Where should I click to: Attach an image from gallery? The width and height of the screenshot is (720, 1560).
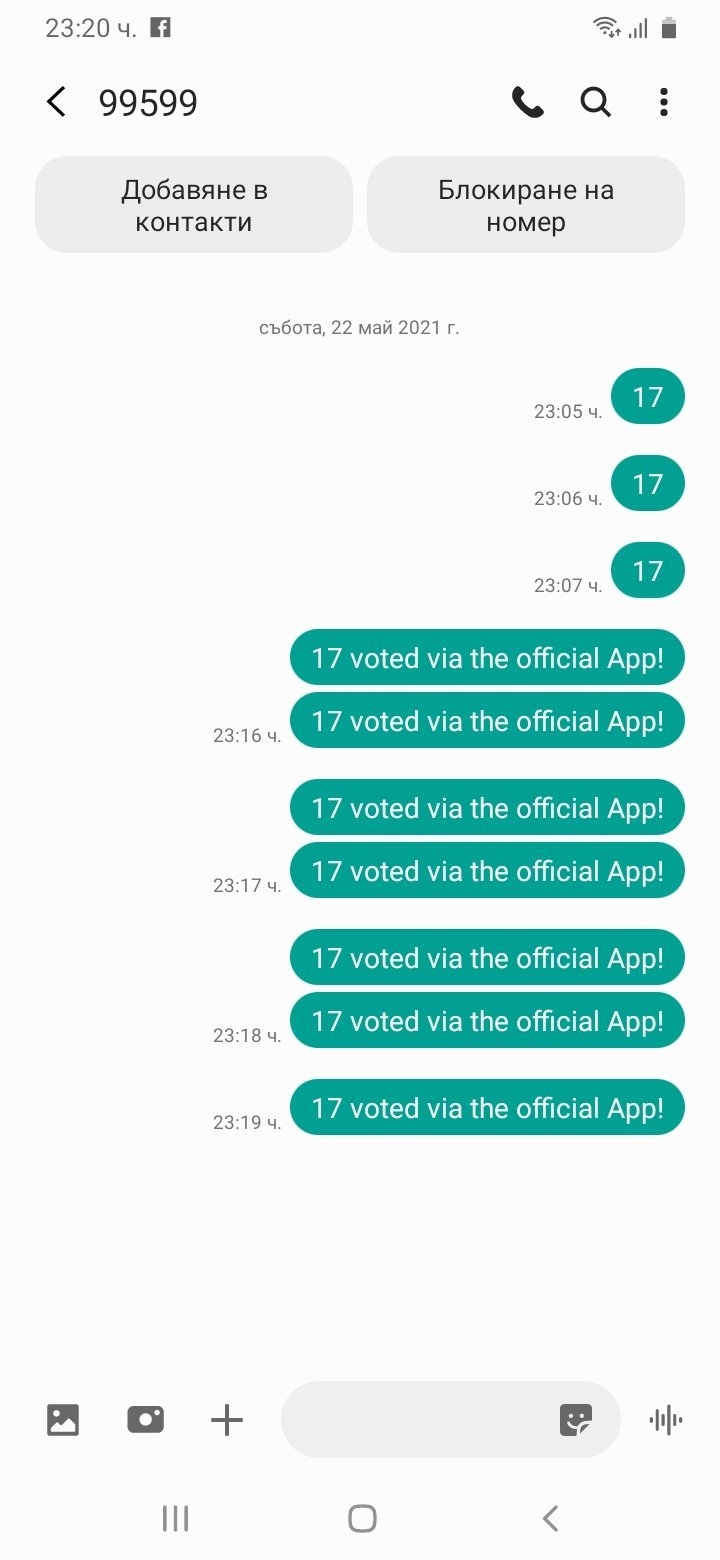point(63,1420)
